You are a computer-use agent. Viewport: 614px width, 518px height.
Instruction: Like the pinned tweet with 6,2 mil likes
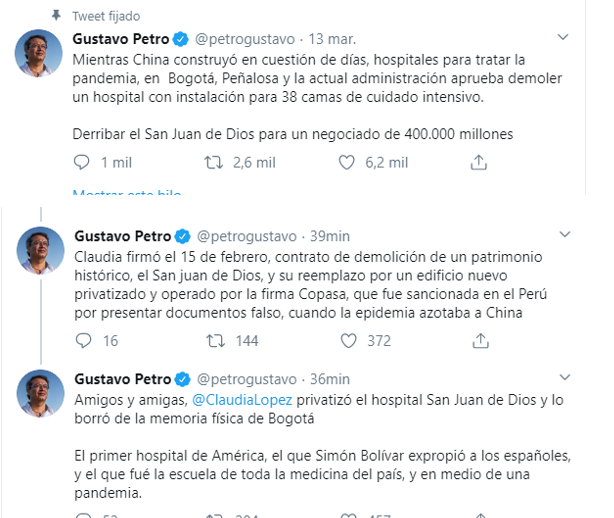(348, 162)
